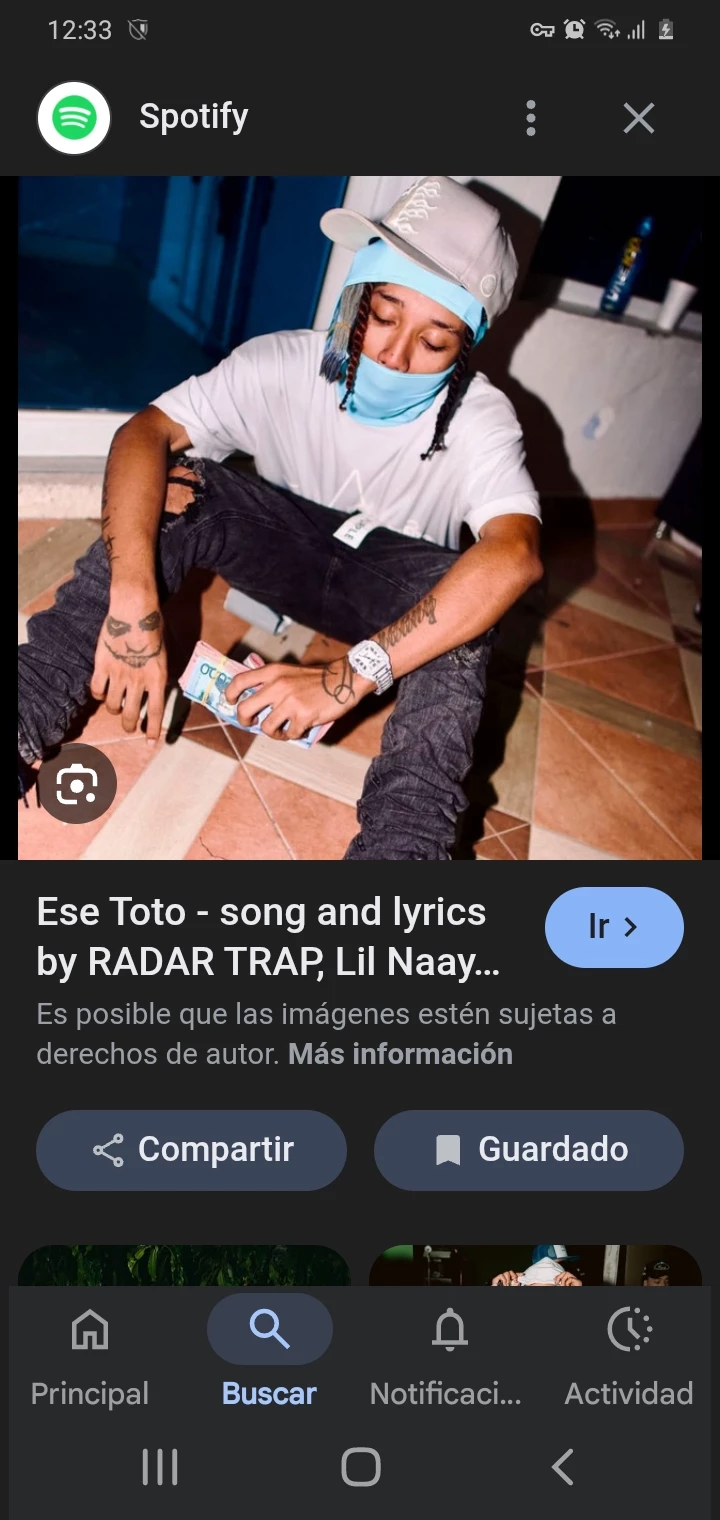720x1520 pixels.
Task: Share this image with Compartir
Action: click(x=192, y=1150)
